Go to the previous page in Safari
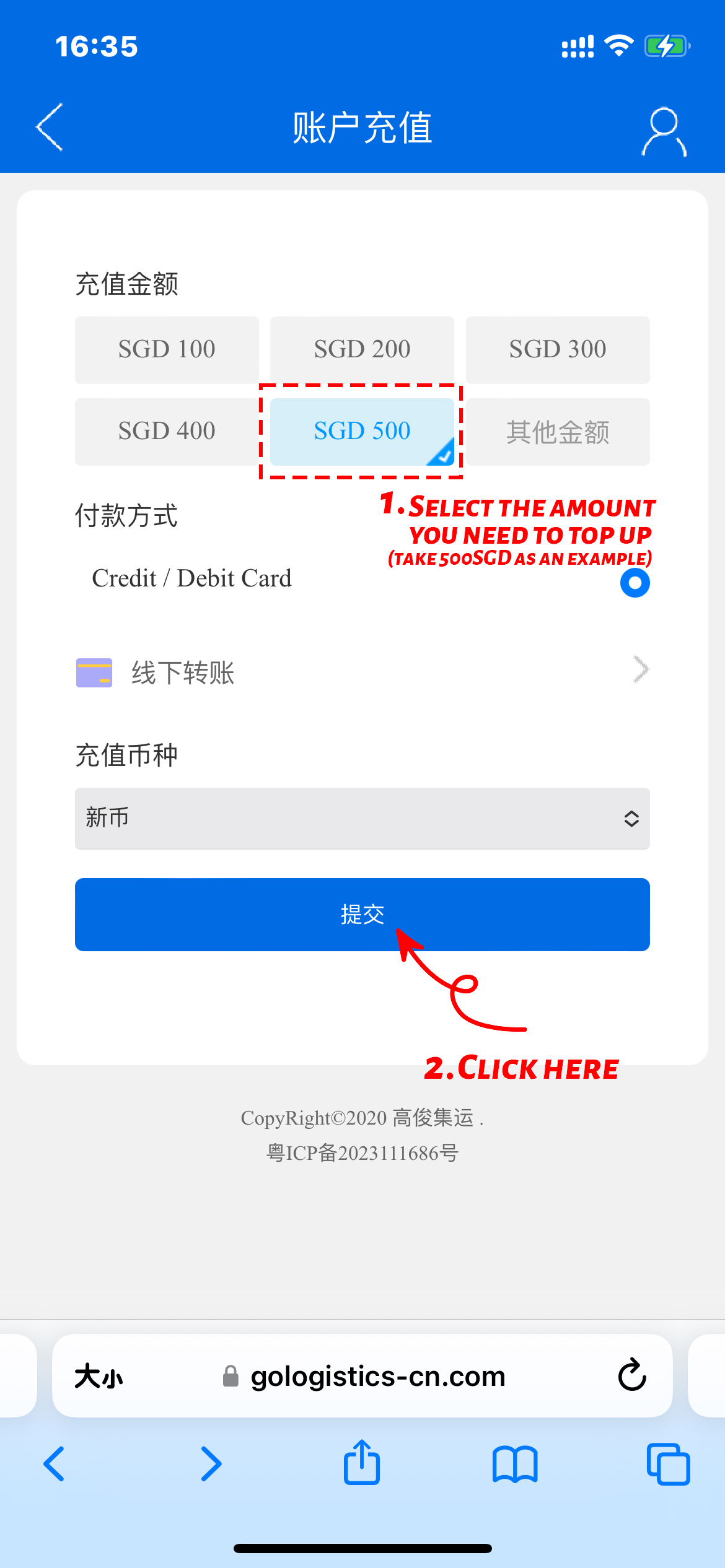 coord(55,1465)
